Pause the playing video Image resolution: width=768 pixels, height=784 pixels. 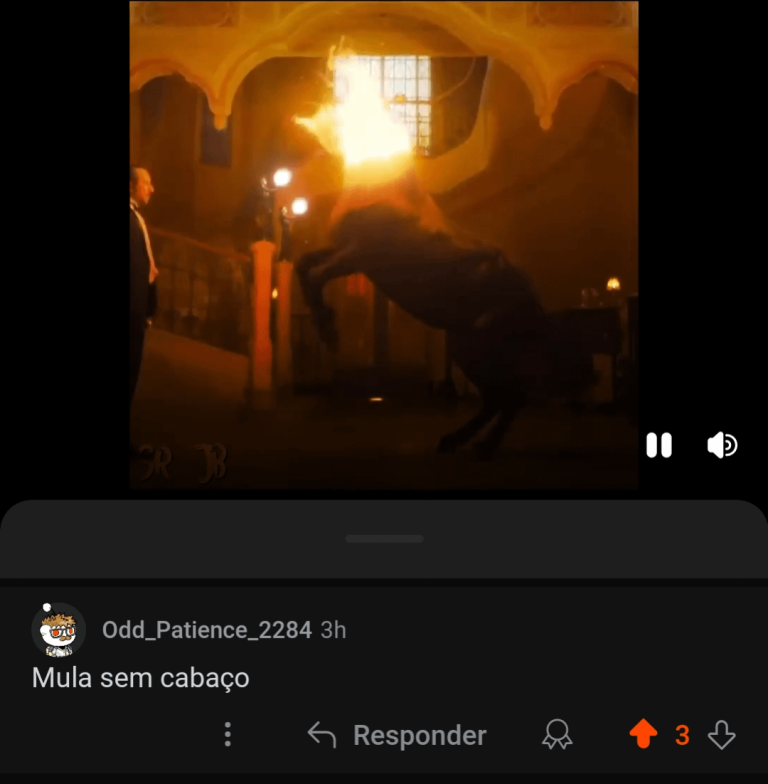(x=659, y=445)
